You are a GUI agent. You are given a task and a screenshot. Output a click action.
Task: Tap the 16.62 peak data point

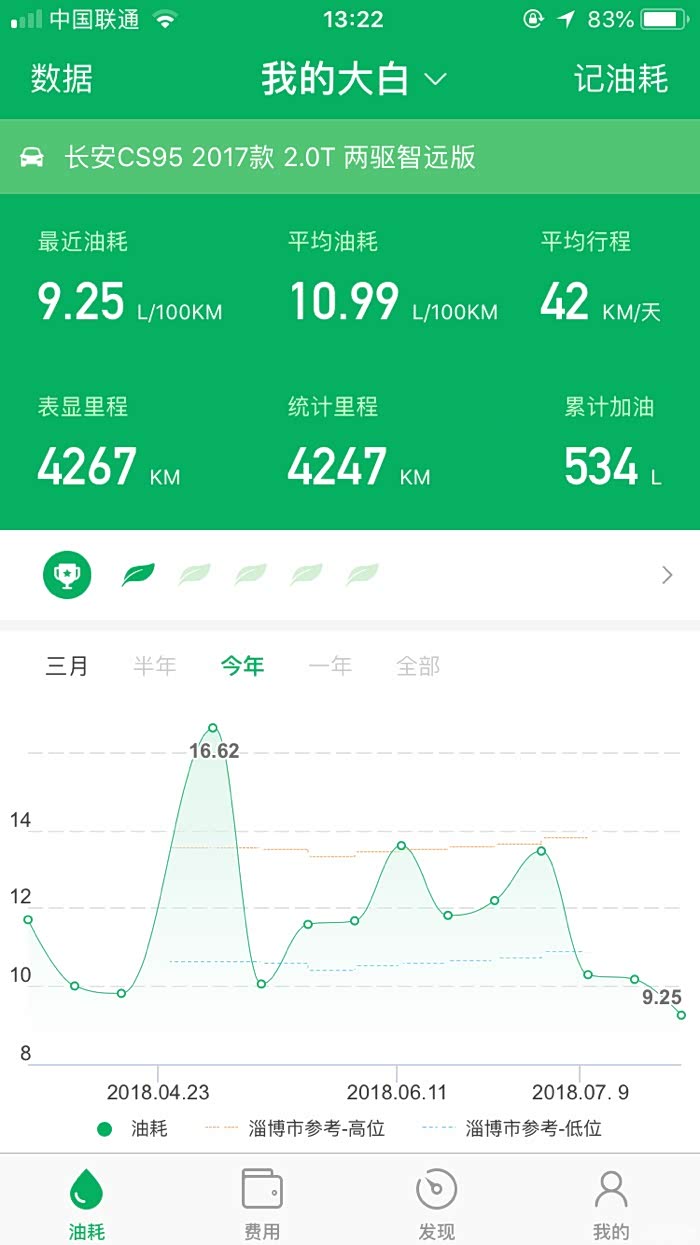[x=213, y=728]
